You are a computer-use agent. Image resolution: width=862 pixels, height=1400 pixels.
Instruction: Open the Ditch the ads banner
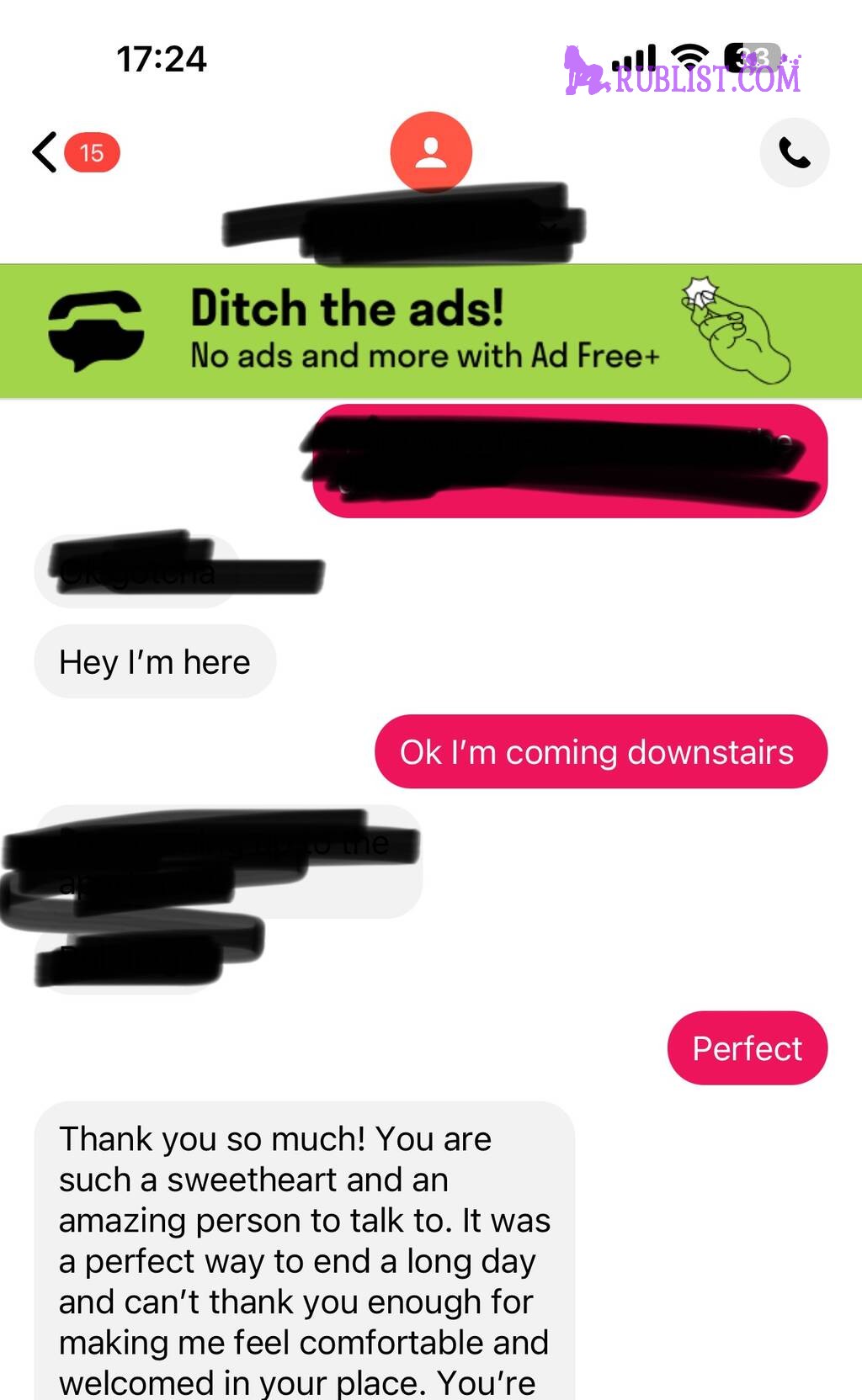(x=429, y=331)
